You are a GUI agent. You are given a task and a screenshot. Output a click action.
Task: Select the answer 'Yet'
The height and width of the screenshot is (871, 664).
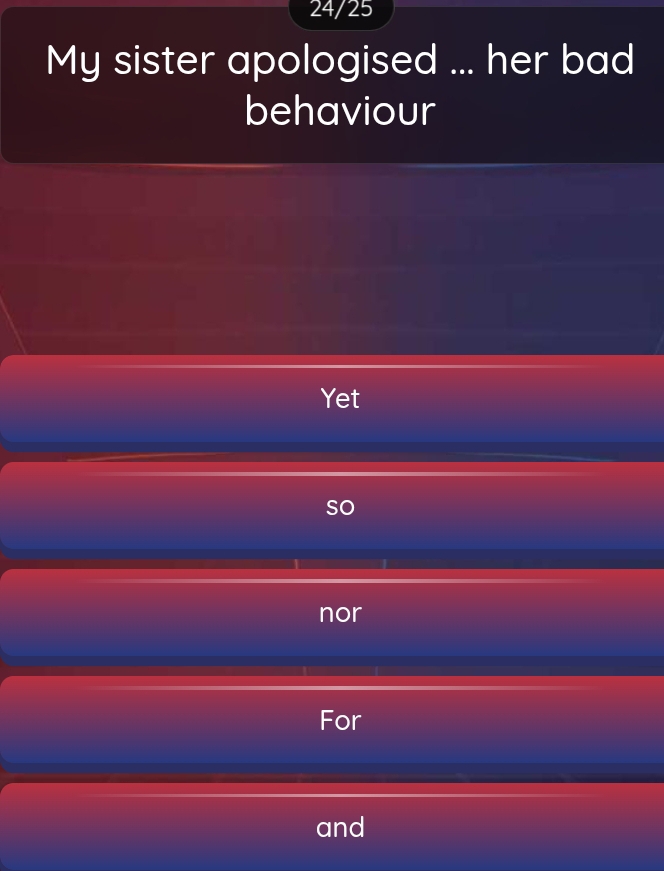(339, 399)
